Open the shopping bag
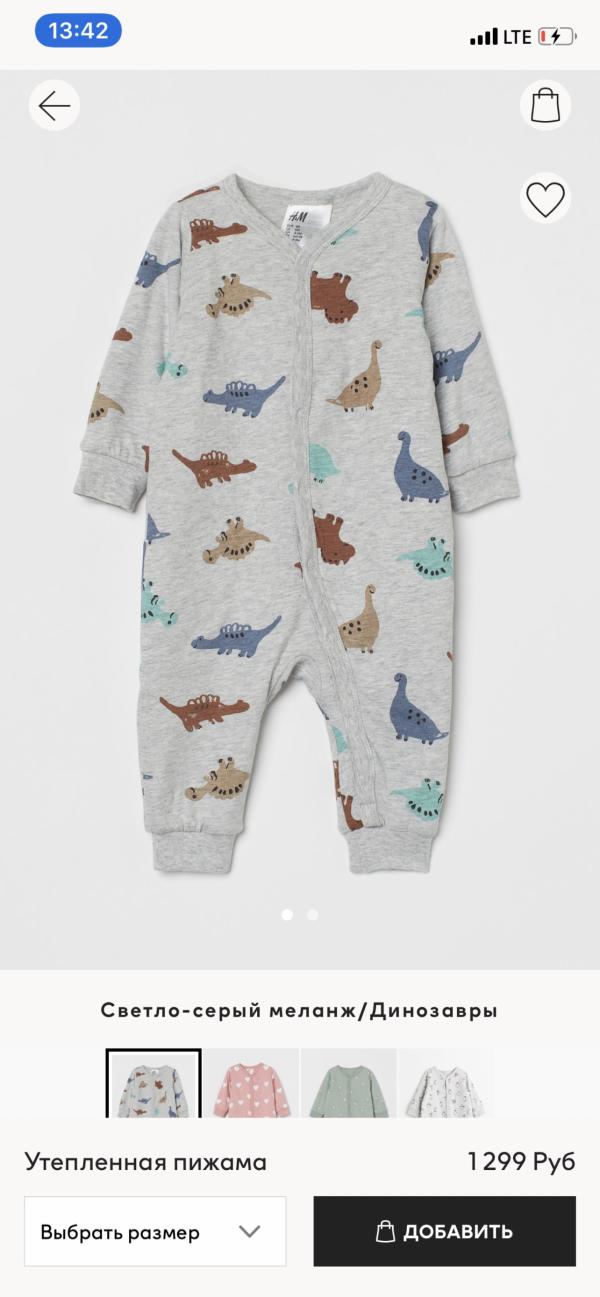The width and height of the screenshot is (600, 1297). click(545, 105)
